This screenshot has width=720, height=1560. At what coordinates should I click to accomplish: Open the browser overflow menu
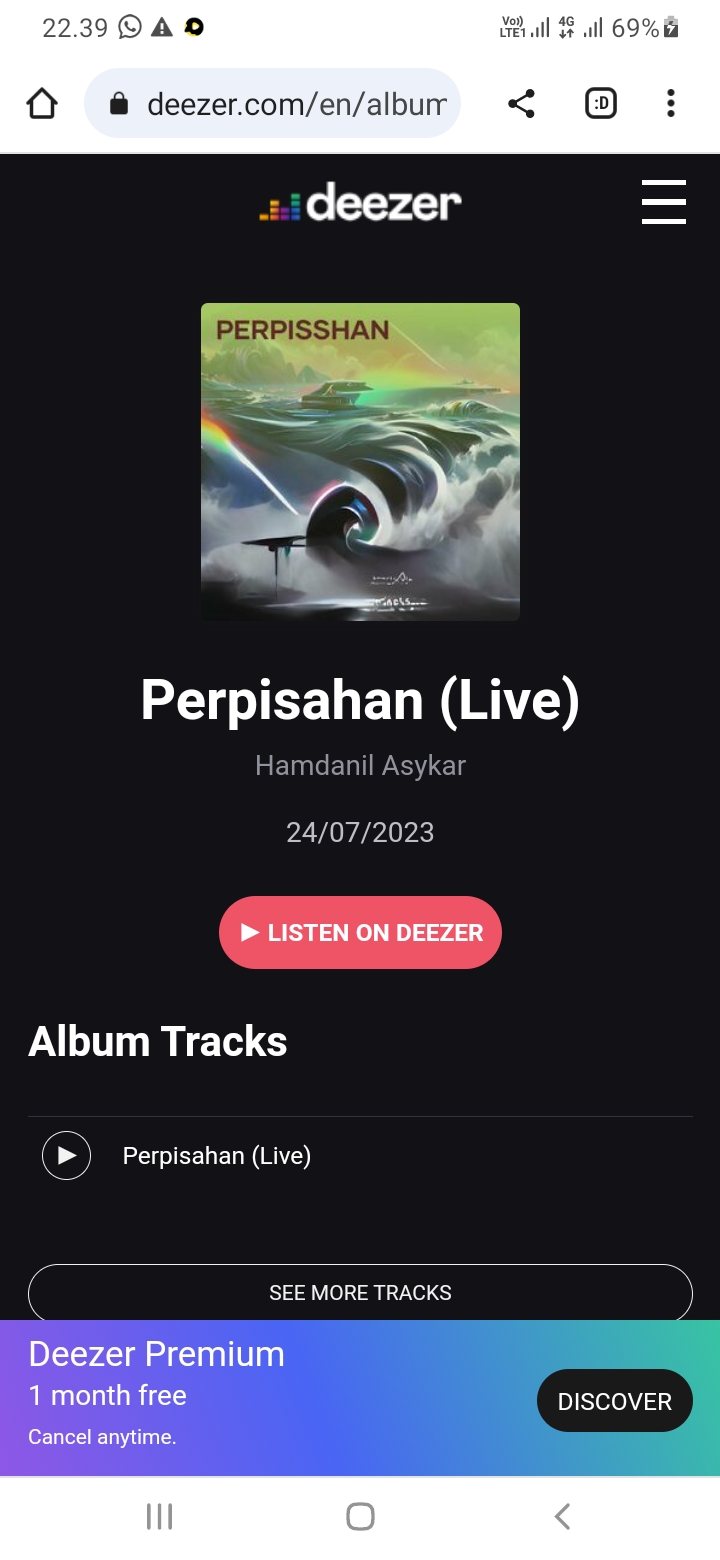point(670,103)
